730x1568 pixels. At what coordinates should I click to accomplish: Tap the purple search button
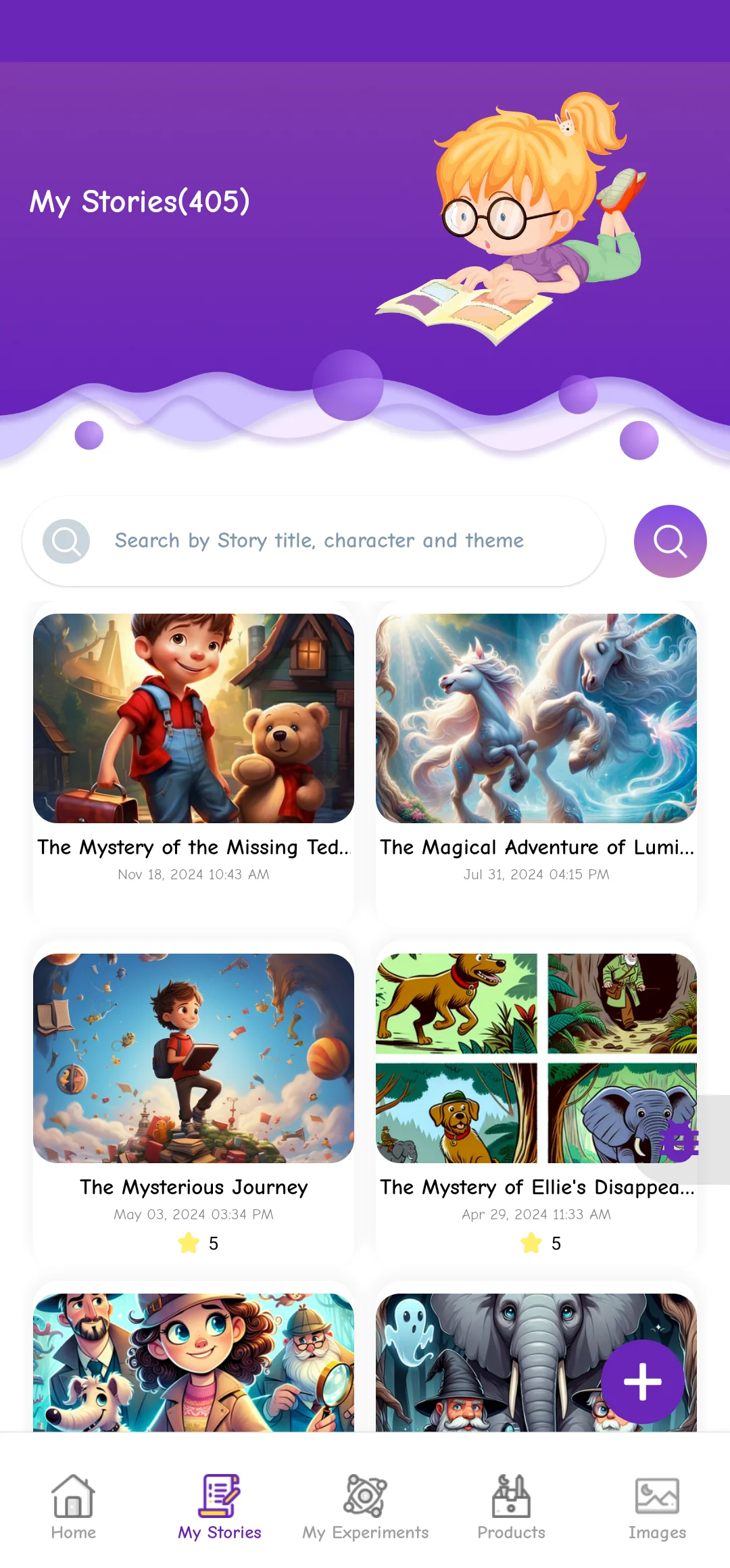[x=670, y=541]
